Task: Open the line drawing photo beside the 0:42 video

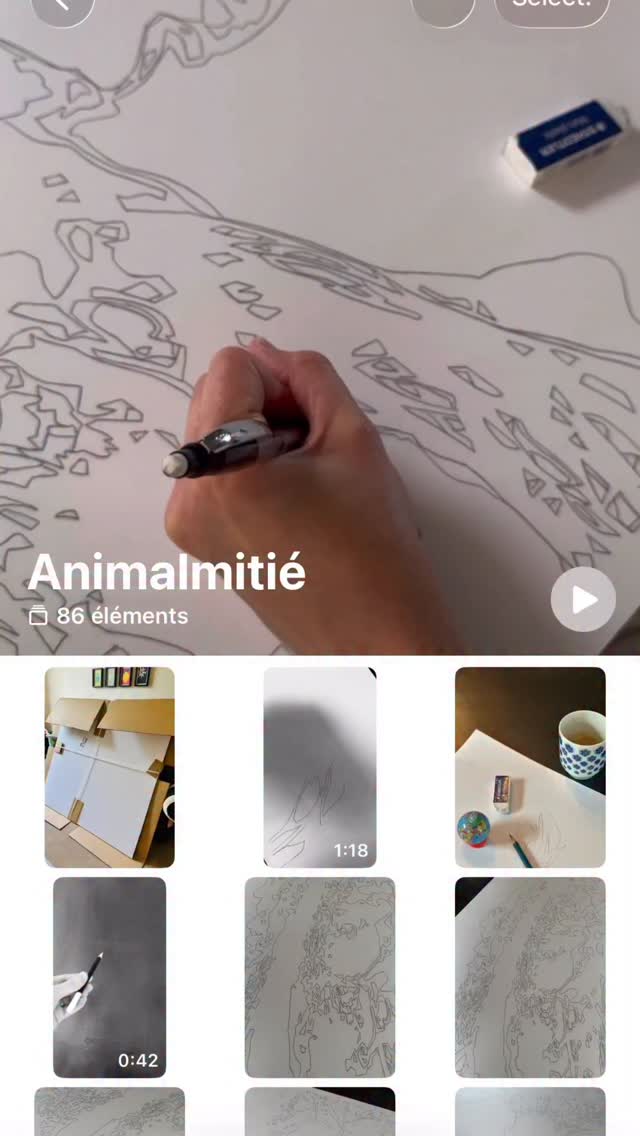Action: point(320,977)
